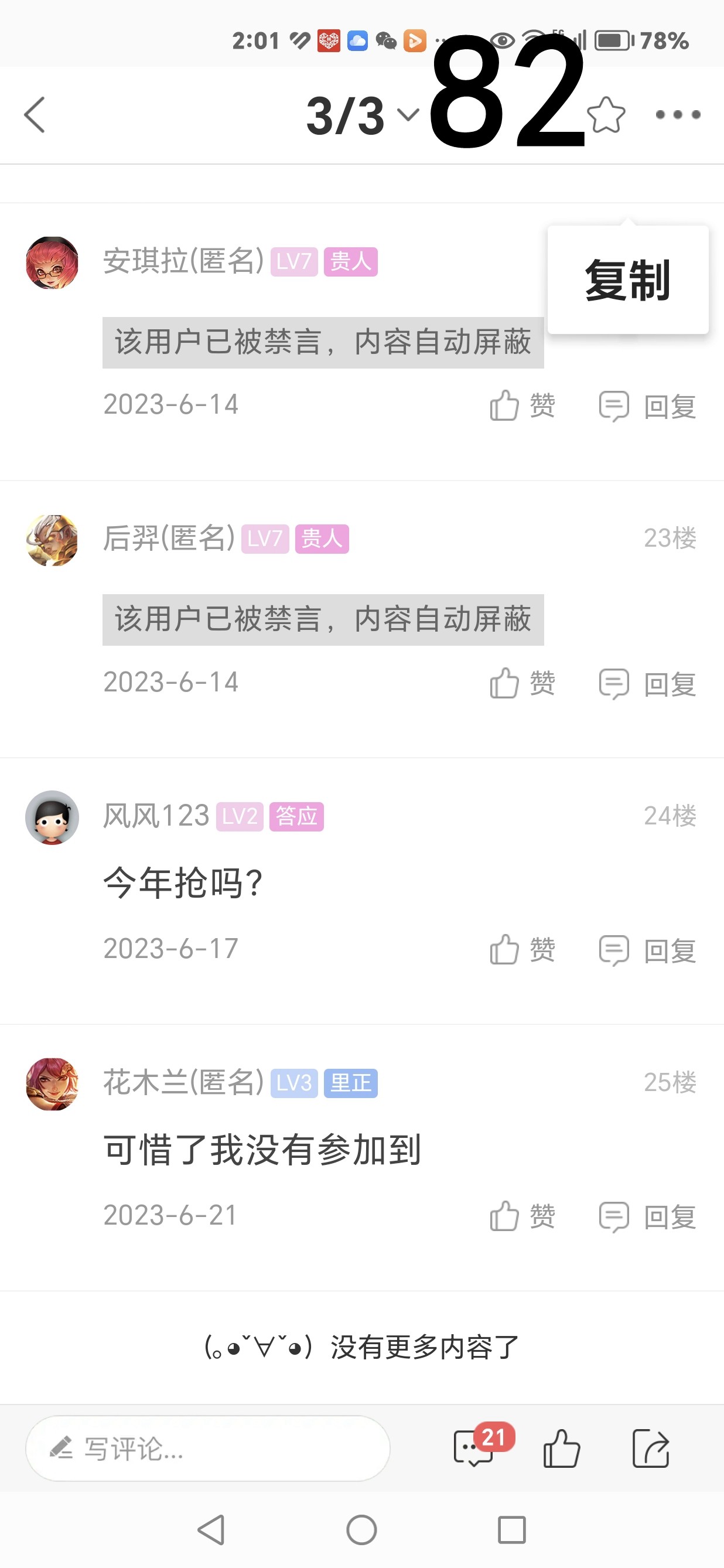Open comments icon with 21 badge
This screenshot has width=724, height=1568.
point(474,1448)
